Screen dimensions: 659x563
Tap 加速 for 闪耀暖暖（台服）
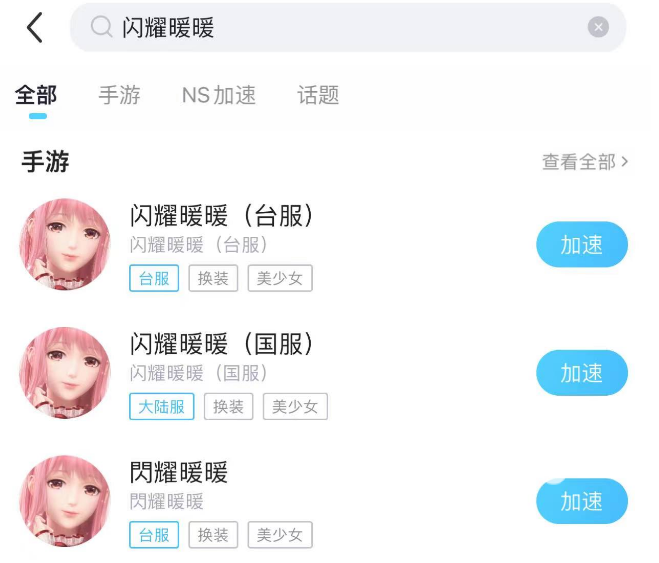(x=581, y=245)
